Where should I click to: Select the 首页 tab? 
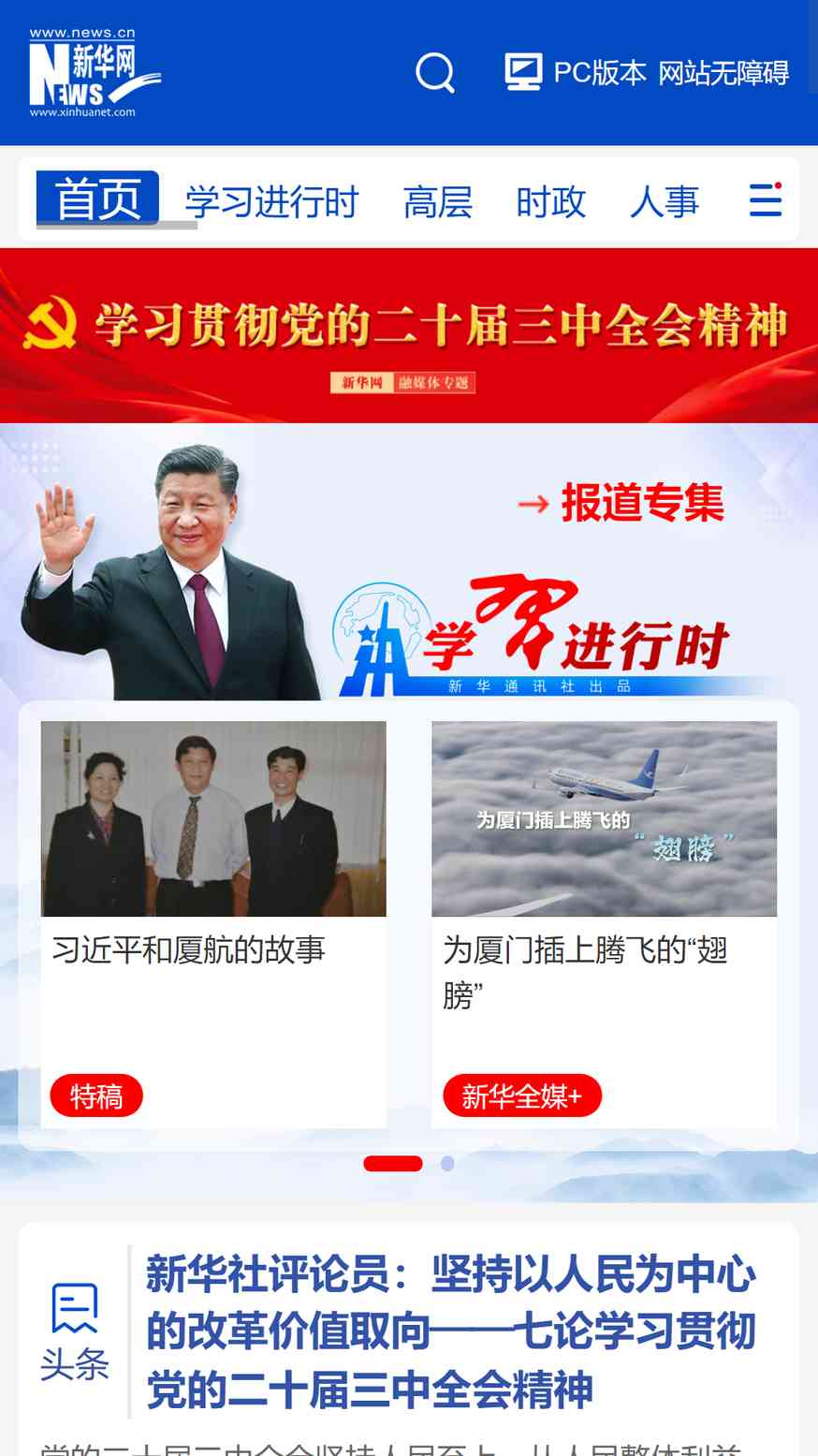click(97, 199)
